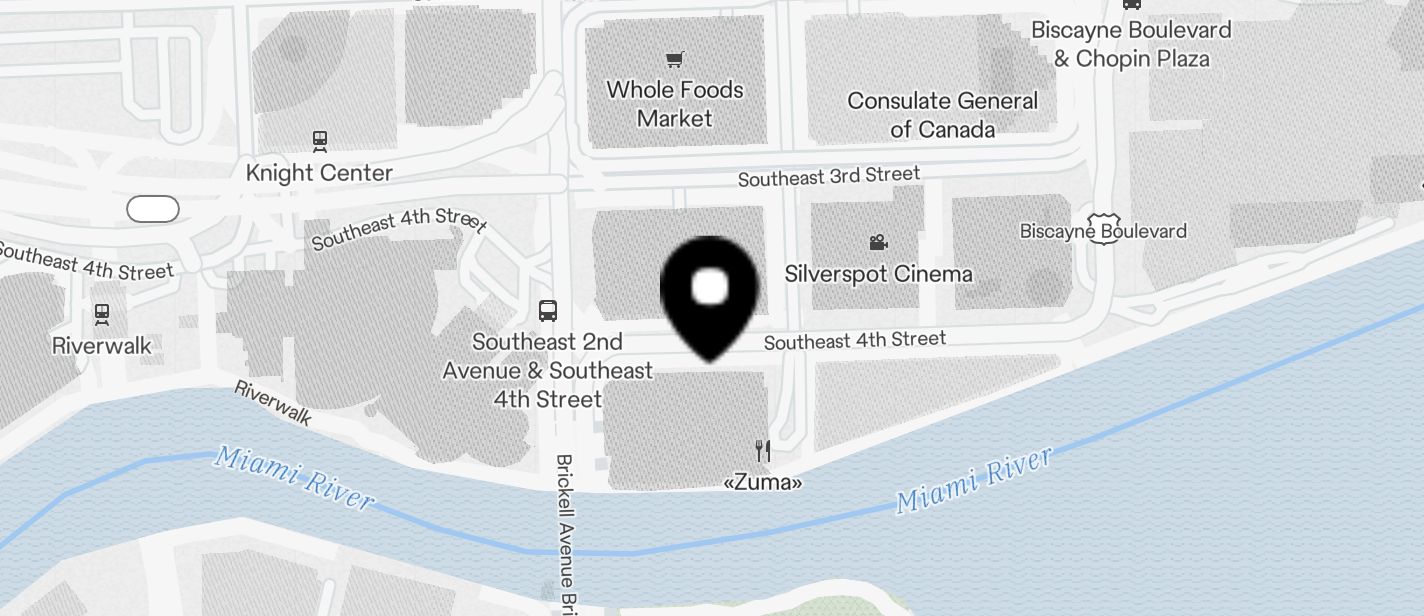Open the Knight Center station marker

click(x=320, y=141)
